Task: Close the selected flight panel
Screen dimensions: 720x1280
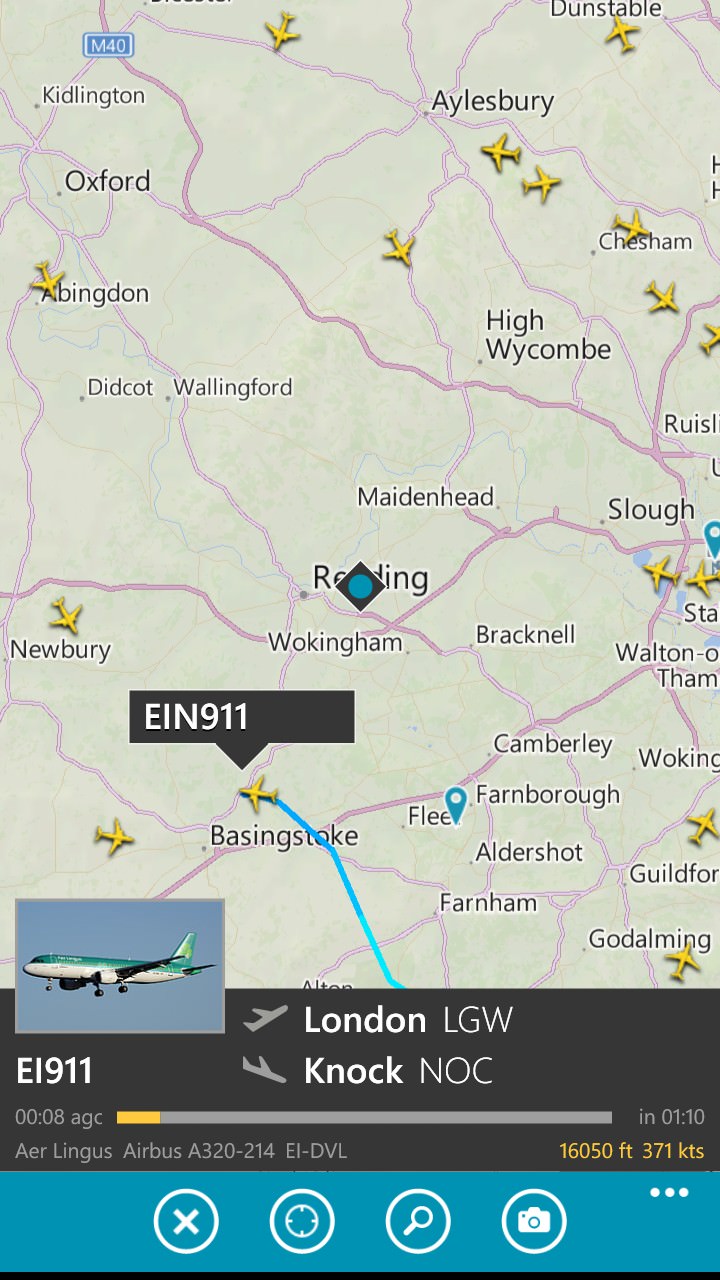Action: 186,1222
